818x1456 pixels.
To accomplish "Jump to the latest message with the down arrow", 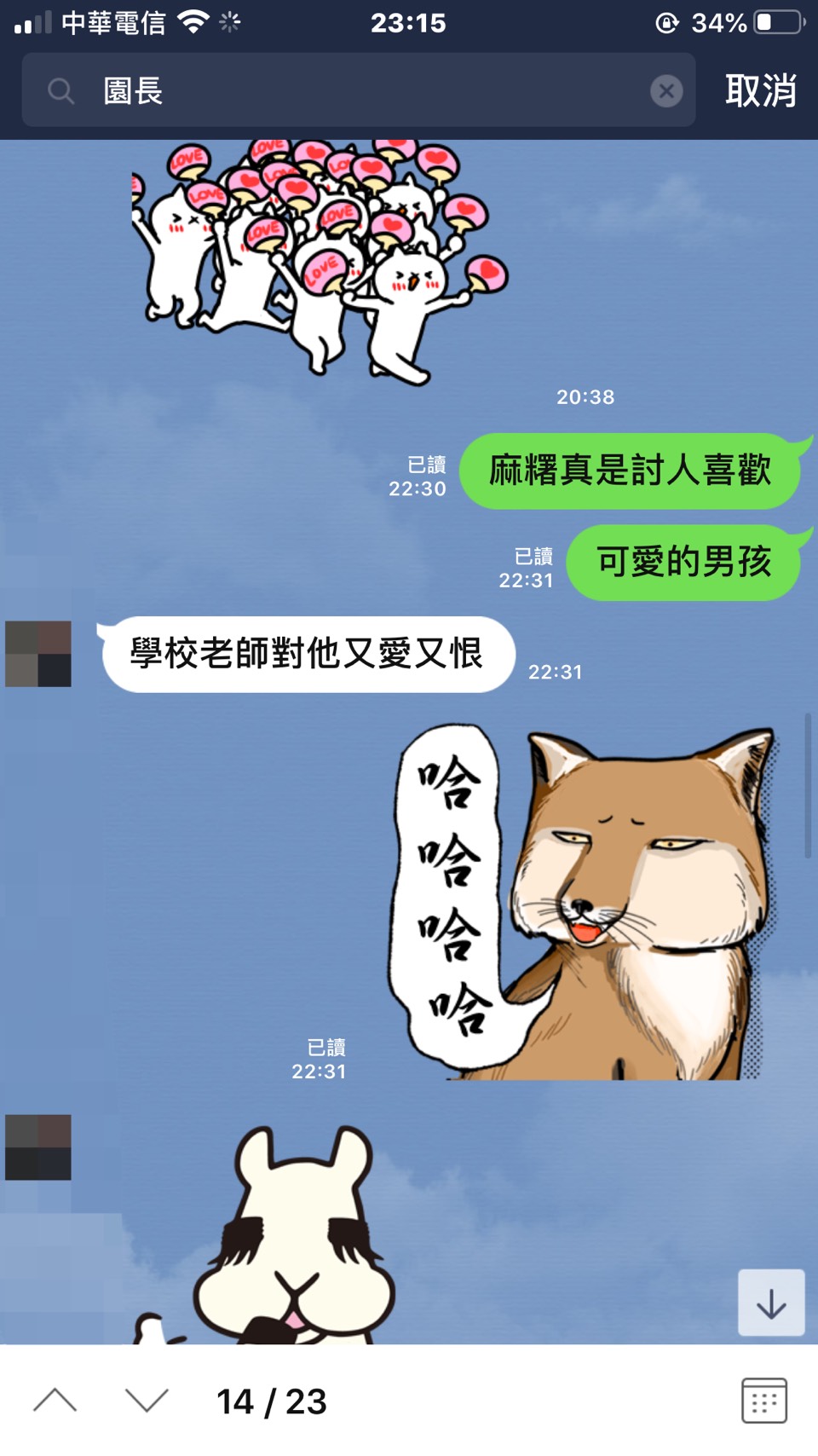I will pyautogui.click(x=771, y=1303).
